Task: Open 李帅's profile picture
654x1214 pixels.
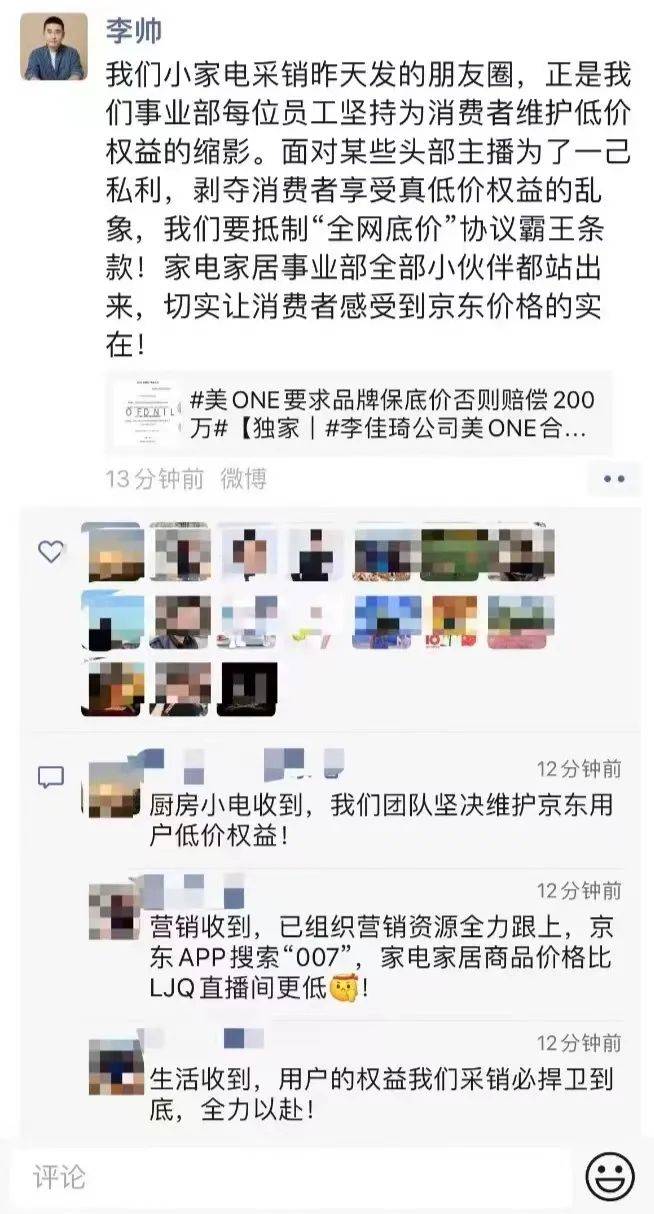Action: [54, 47]
